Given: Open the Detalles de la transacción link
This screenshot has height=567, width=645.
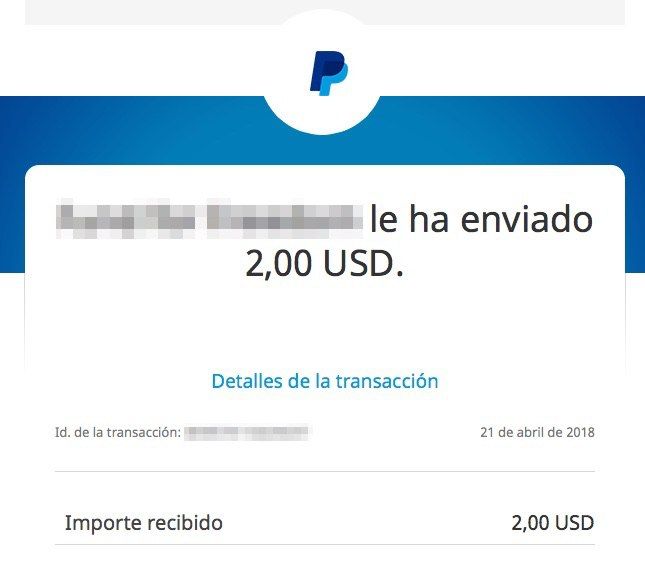Looking at the screenshot, I should pos(324,381).
